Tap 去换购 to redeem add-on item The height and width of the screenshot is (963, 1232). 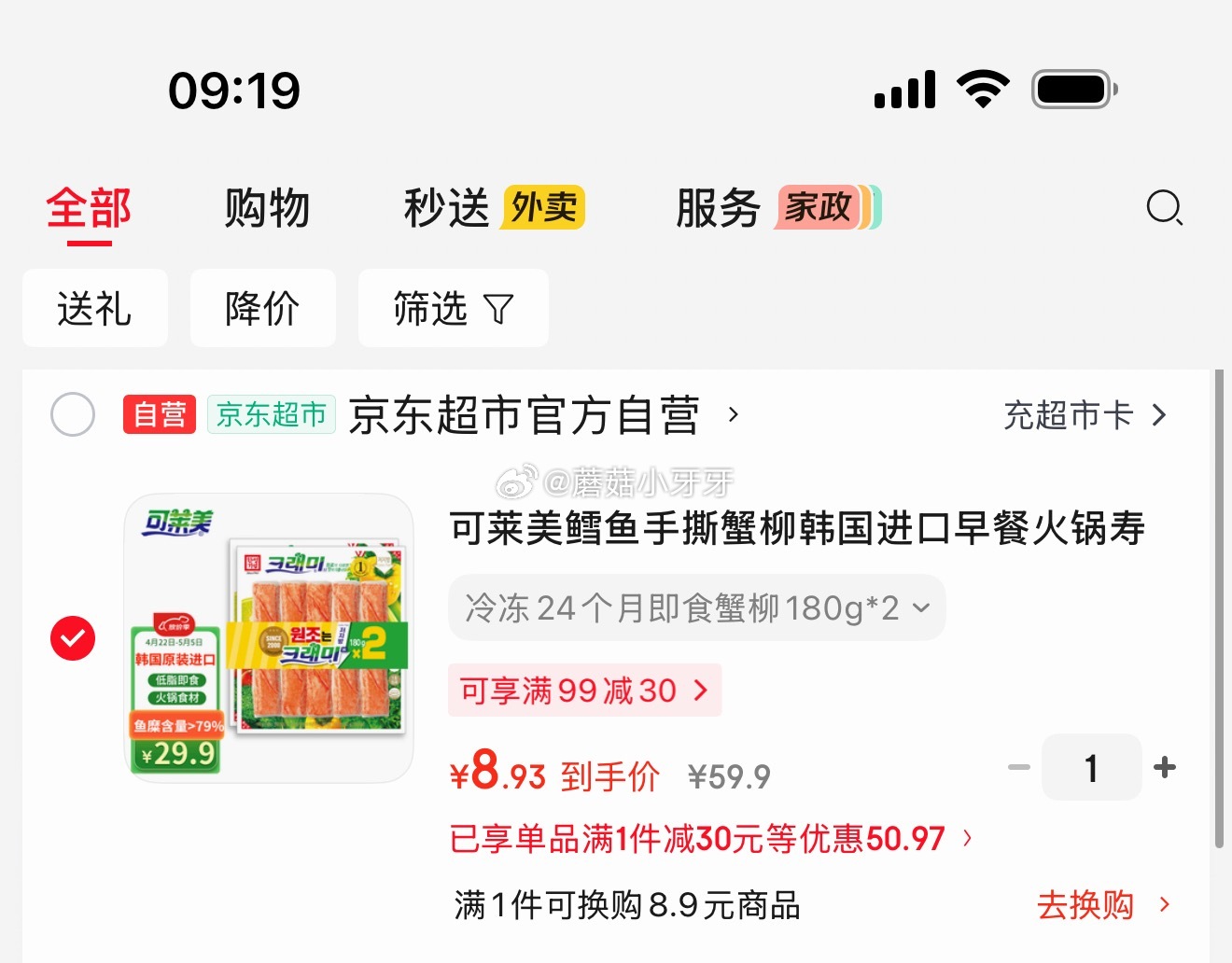(1101, 904)
